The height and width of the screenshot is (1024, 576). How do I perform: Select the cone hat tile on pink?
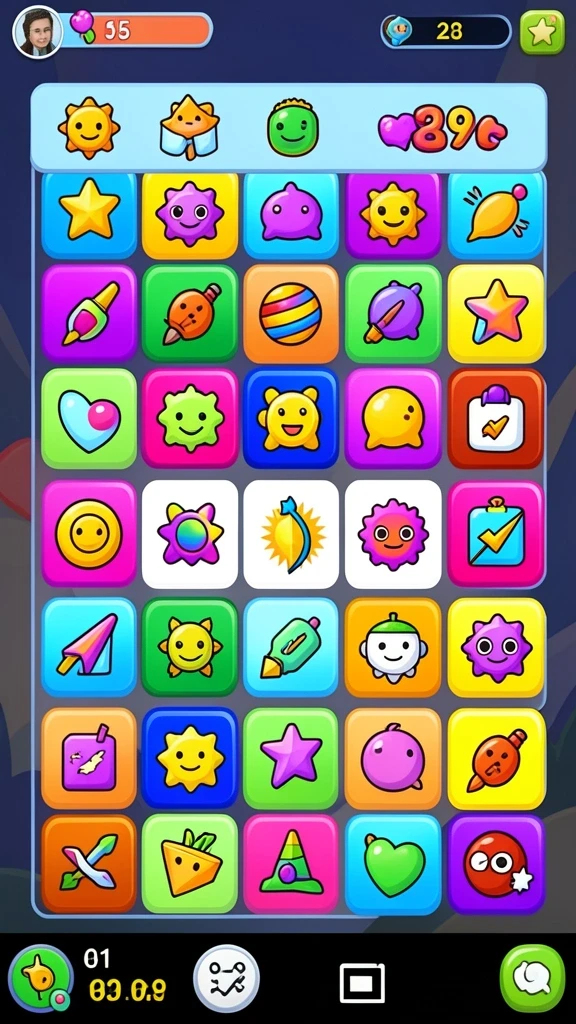[x=291, y=863]
